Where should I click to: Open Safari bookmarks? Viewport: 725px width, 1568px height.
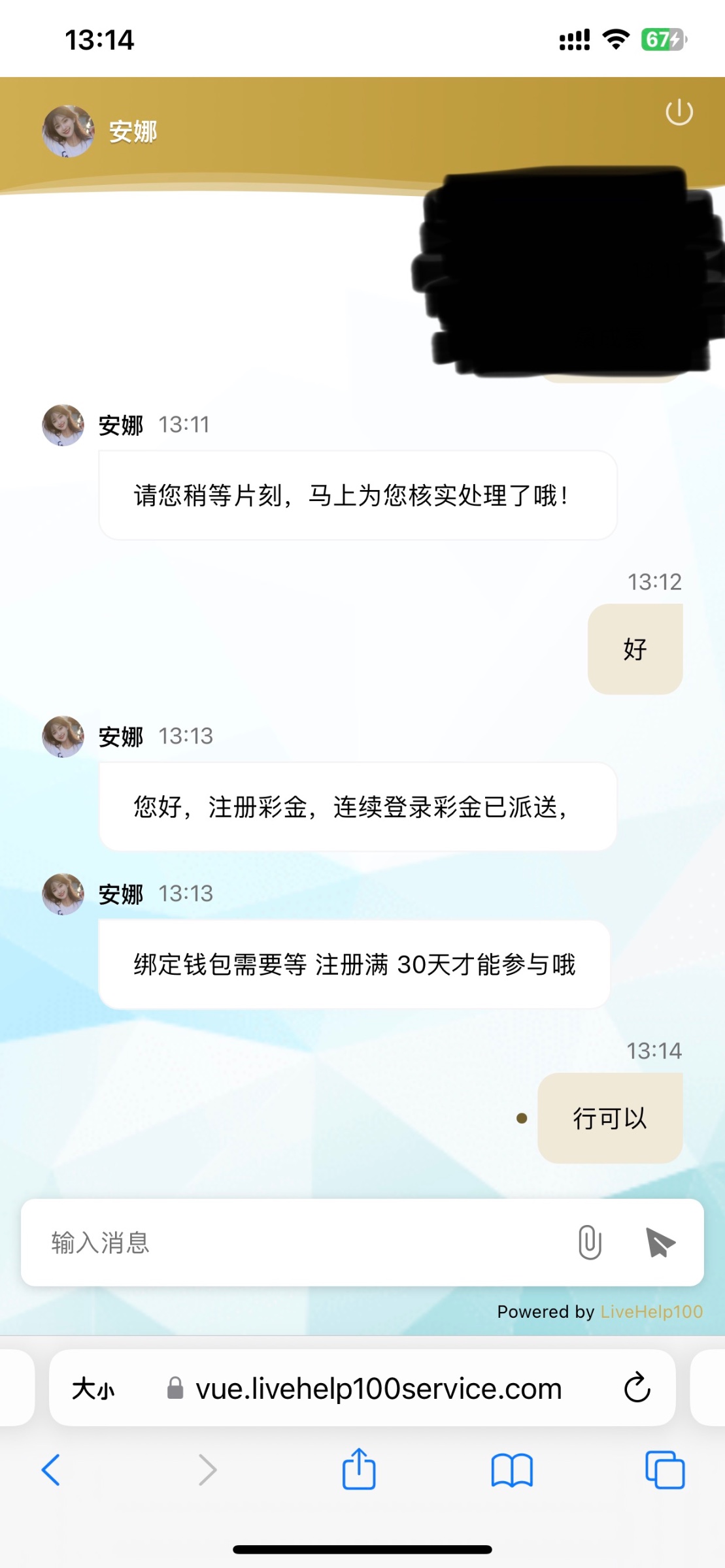coord(512,1470)
